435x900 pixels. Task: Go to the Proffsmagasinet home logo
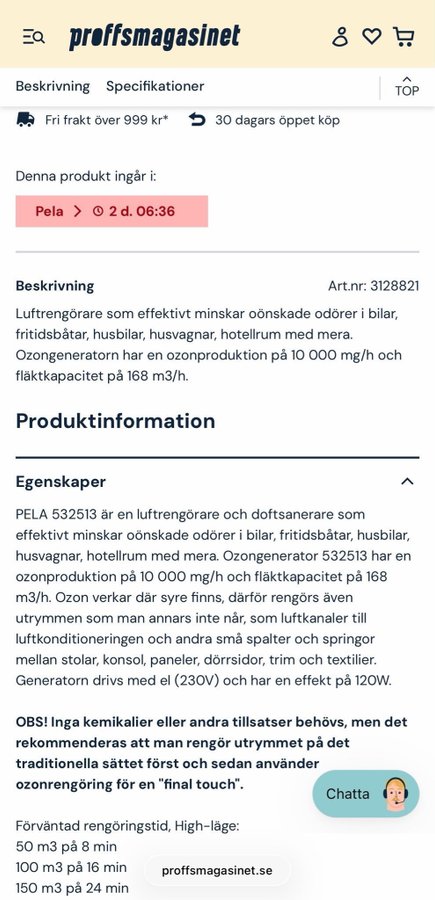(154, 37)
